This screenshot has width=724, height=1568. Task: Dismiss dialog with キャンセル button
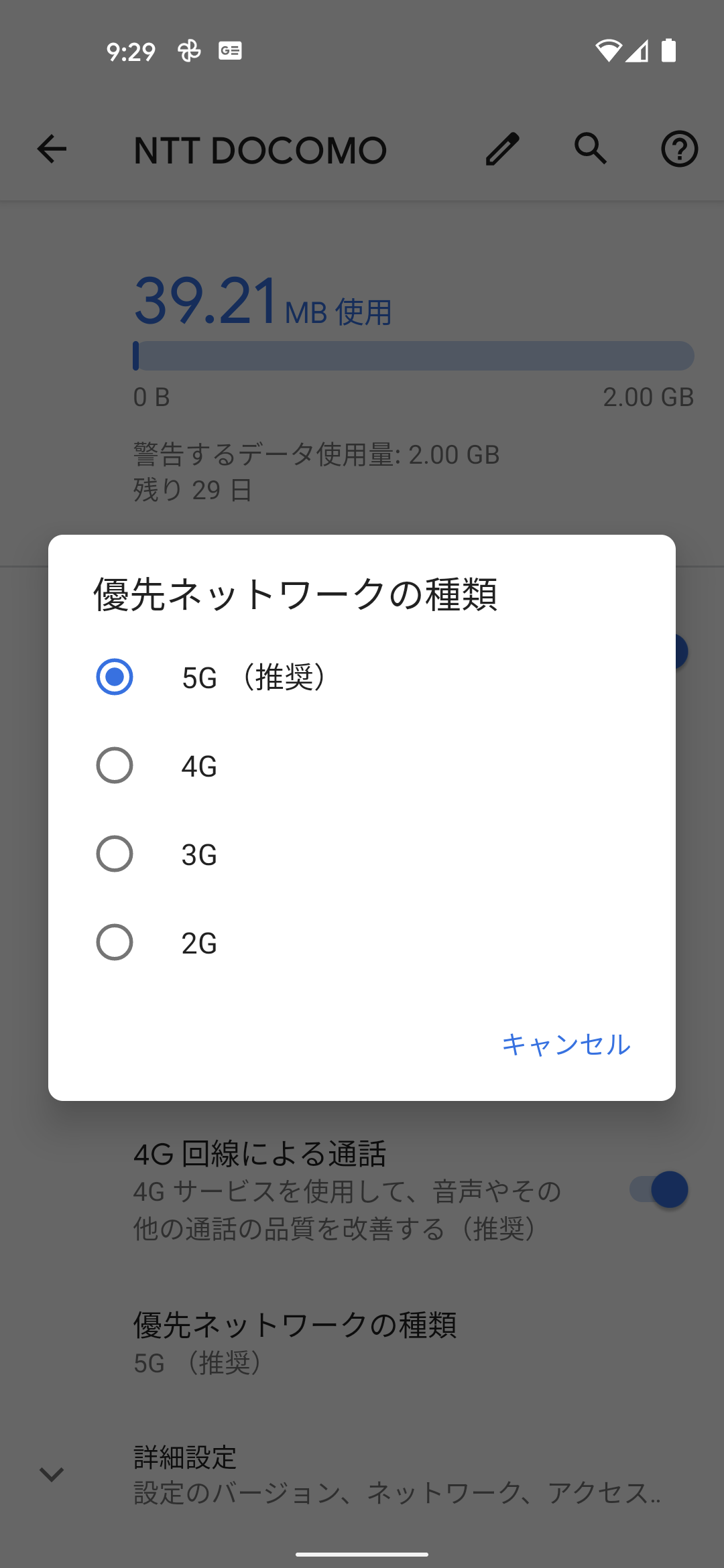tap(566, 1044)
